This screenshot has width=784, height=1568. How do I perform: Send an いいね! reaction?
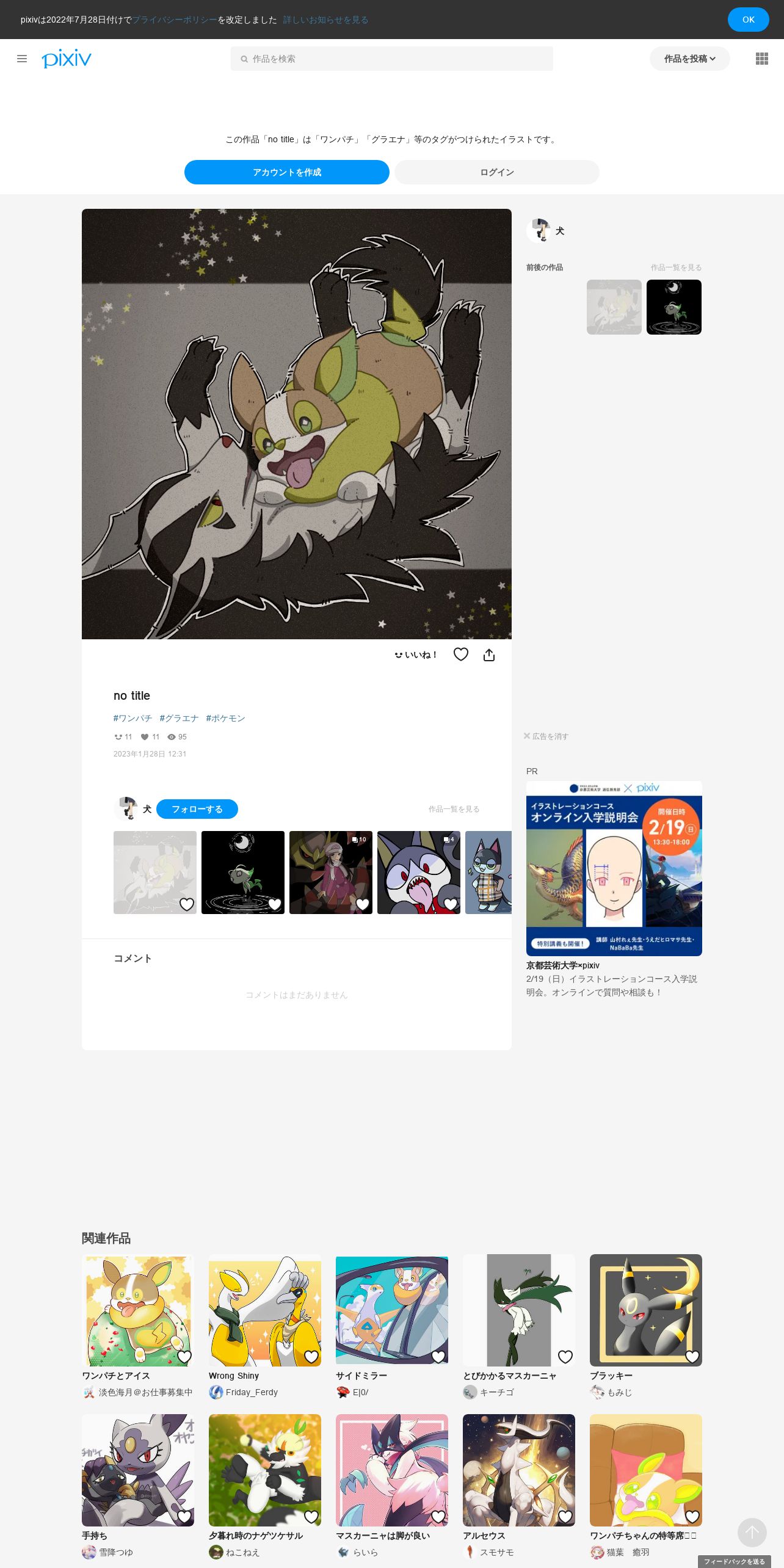(x=416, y=655)
